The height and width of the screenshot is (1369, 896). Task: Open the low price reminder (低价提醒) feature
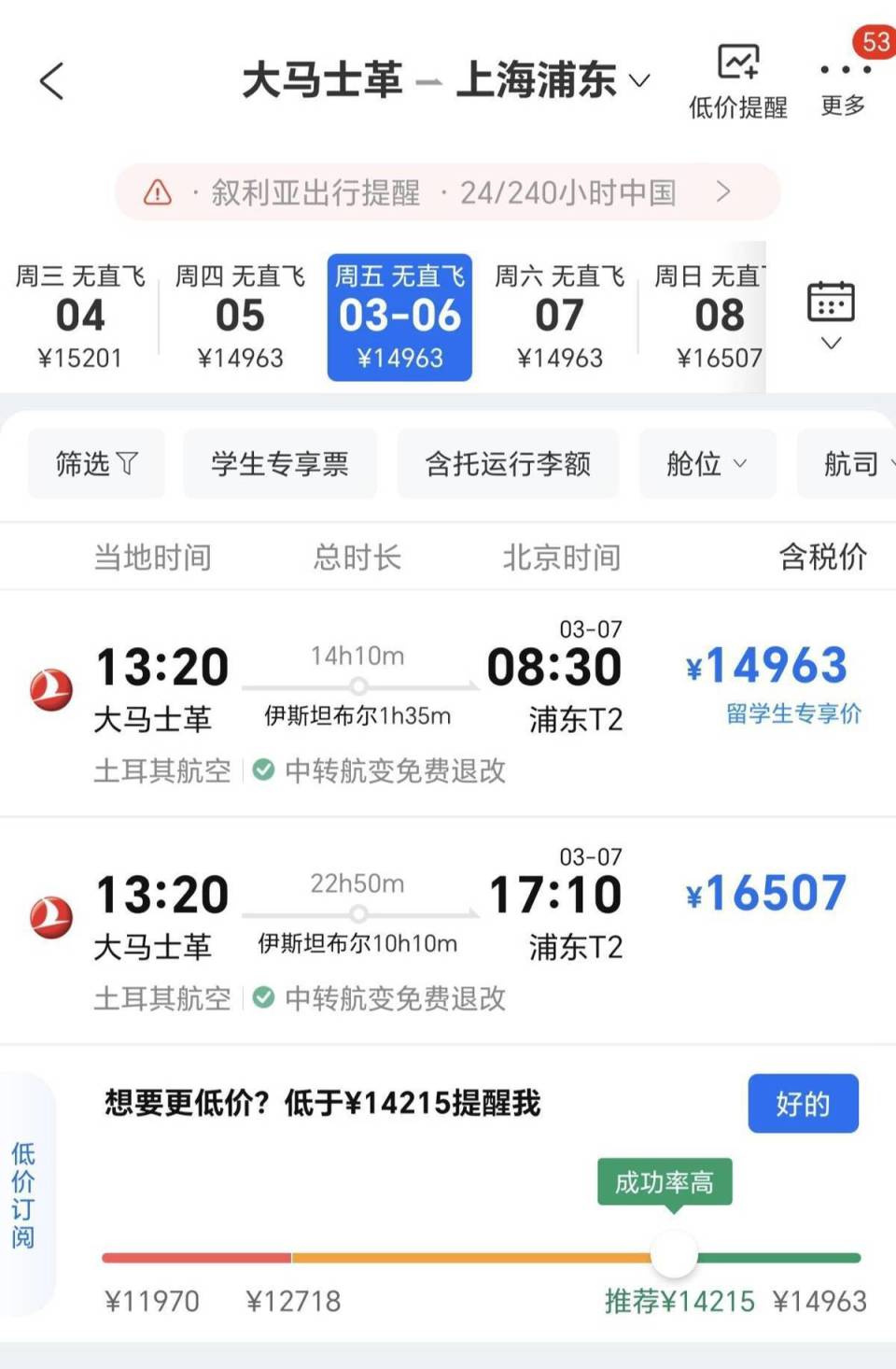tap(737, 79)
